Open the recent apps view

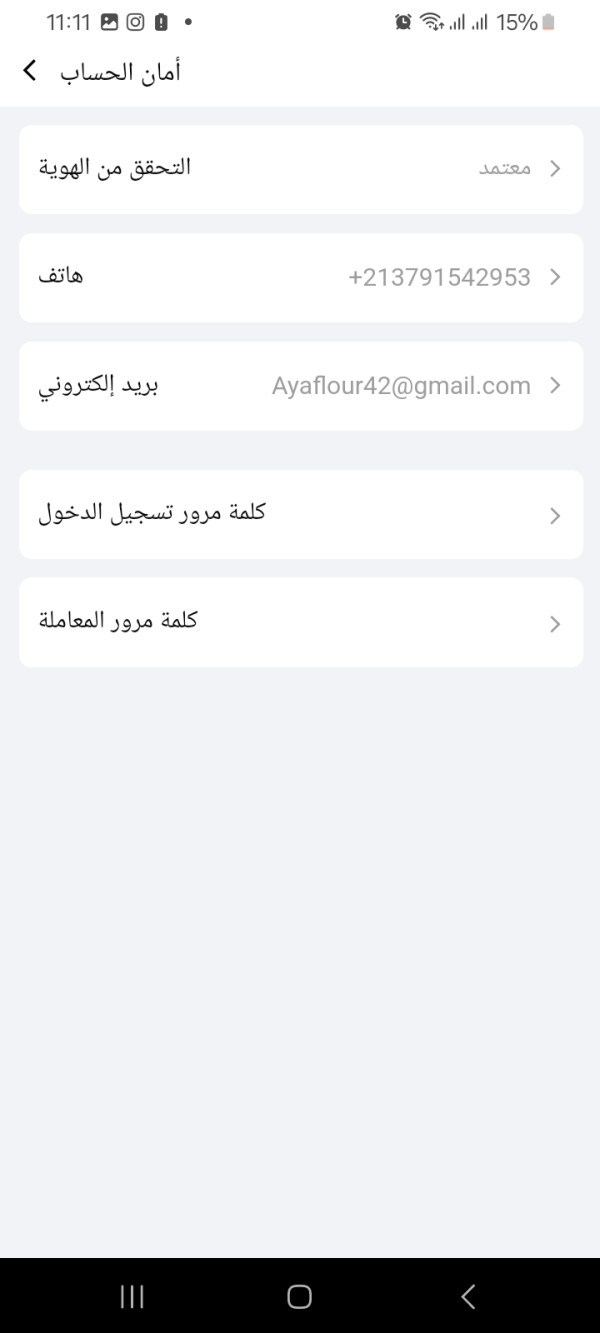[132, 1297]
